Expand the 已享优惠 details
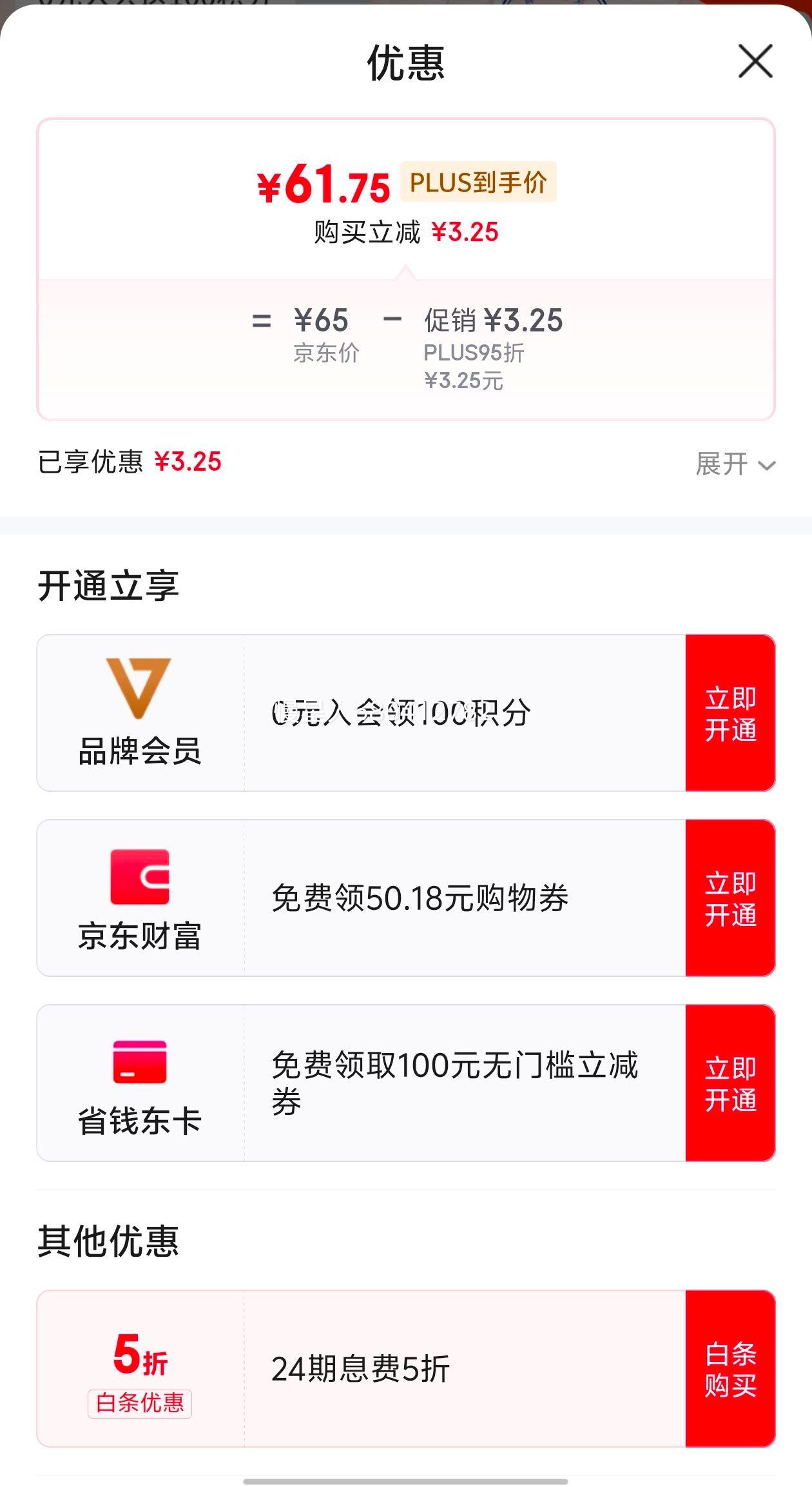 (735, 464)
